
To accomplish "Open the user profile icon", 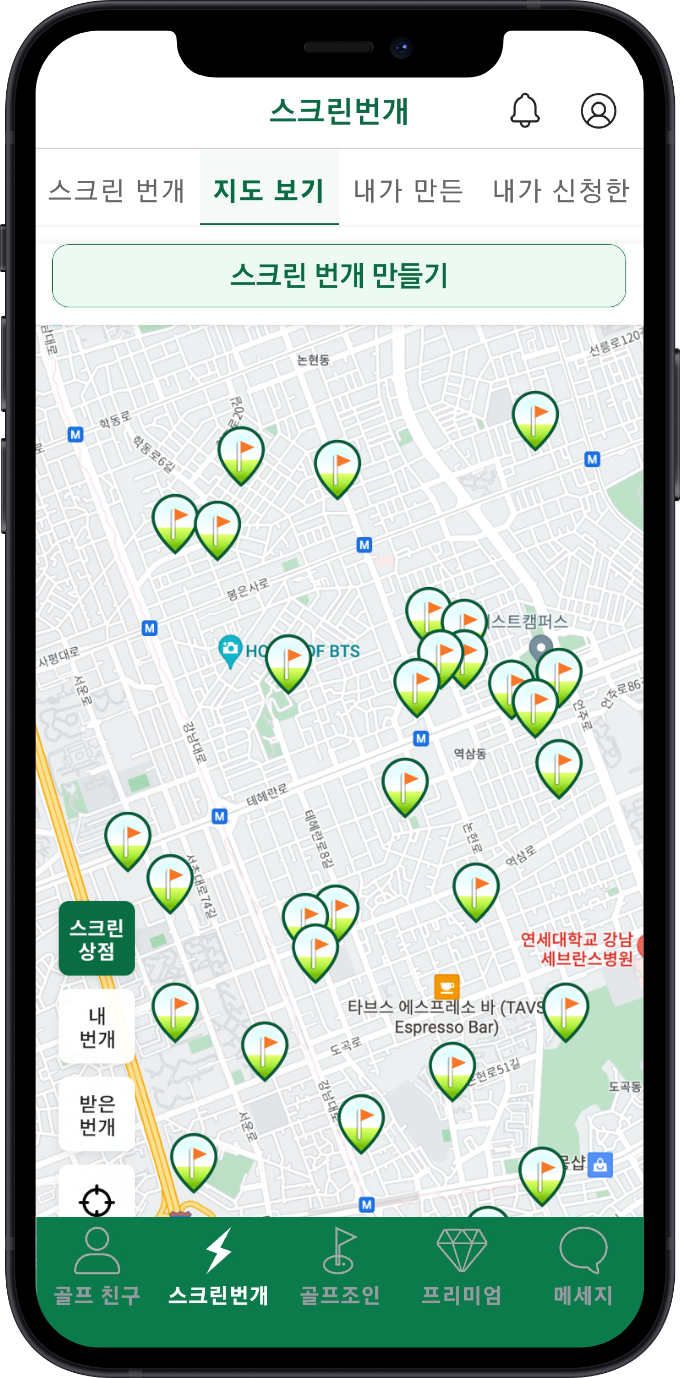I will point(598,110).
